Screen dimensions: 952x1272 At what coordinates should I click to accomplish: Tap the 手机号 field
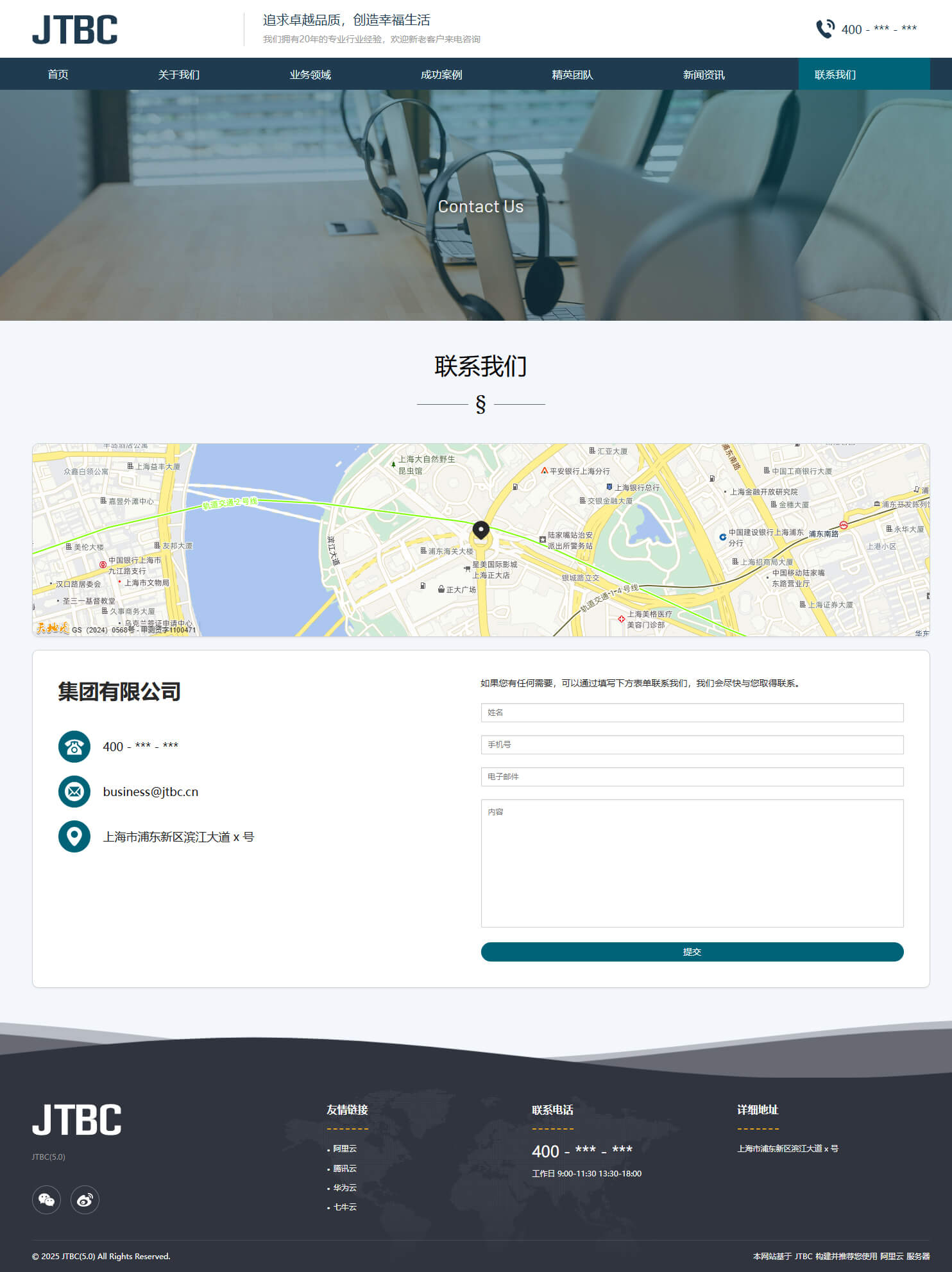692,745
